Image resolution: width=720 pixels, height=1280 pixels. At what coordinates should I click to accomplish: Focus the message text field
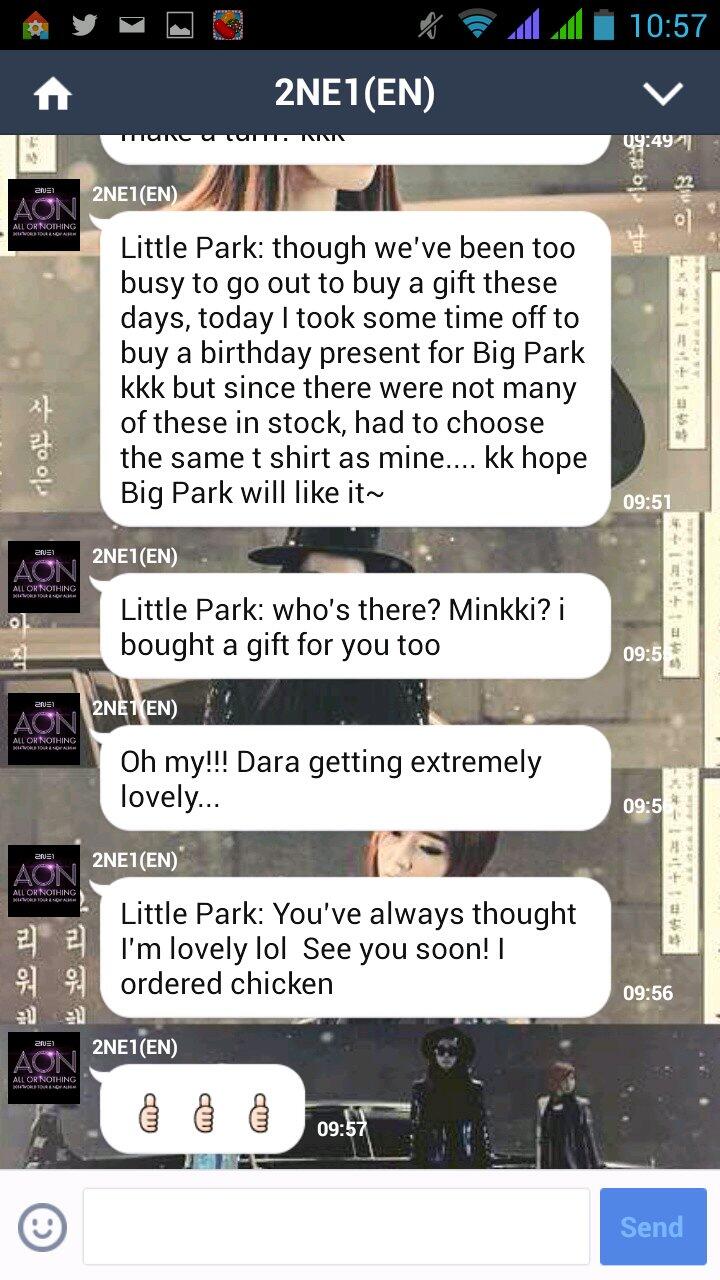pos(336,1227)
